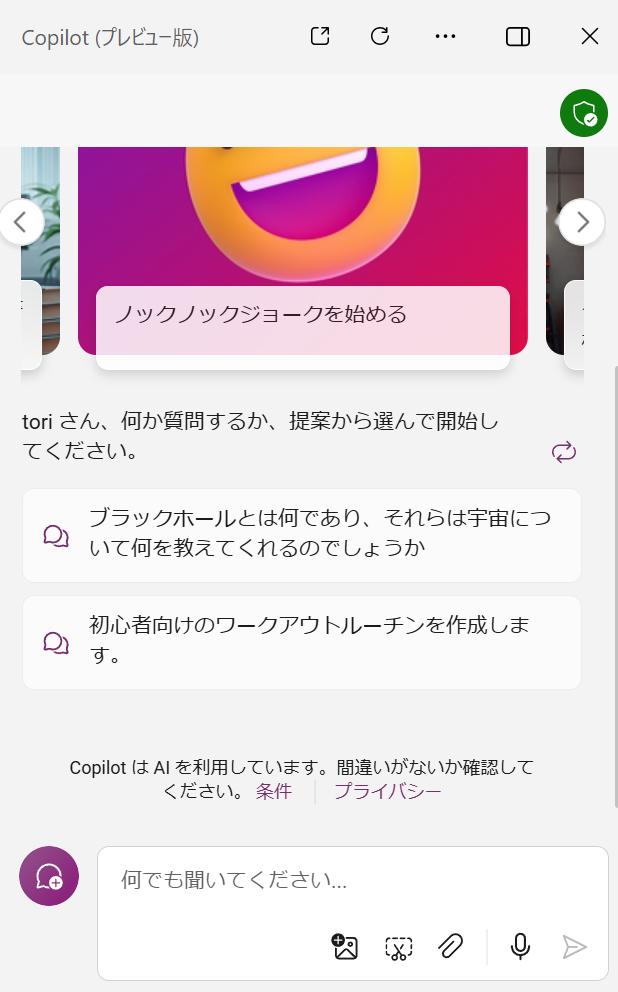
Task: Choose the ブラックホール question suggestion
Action: point(301,535)
